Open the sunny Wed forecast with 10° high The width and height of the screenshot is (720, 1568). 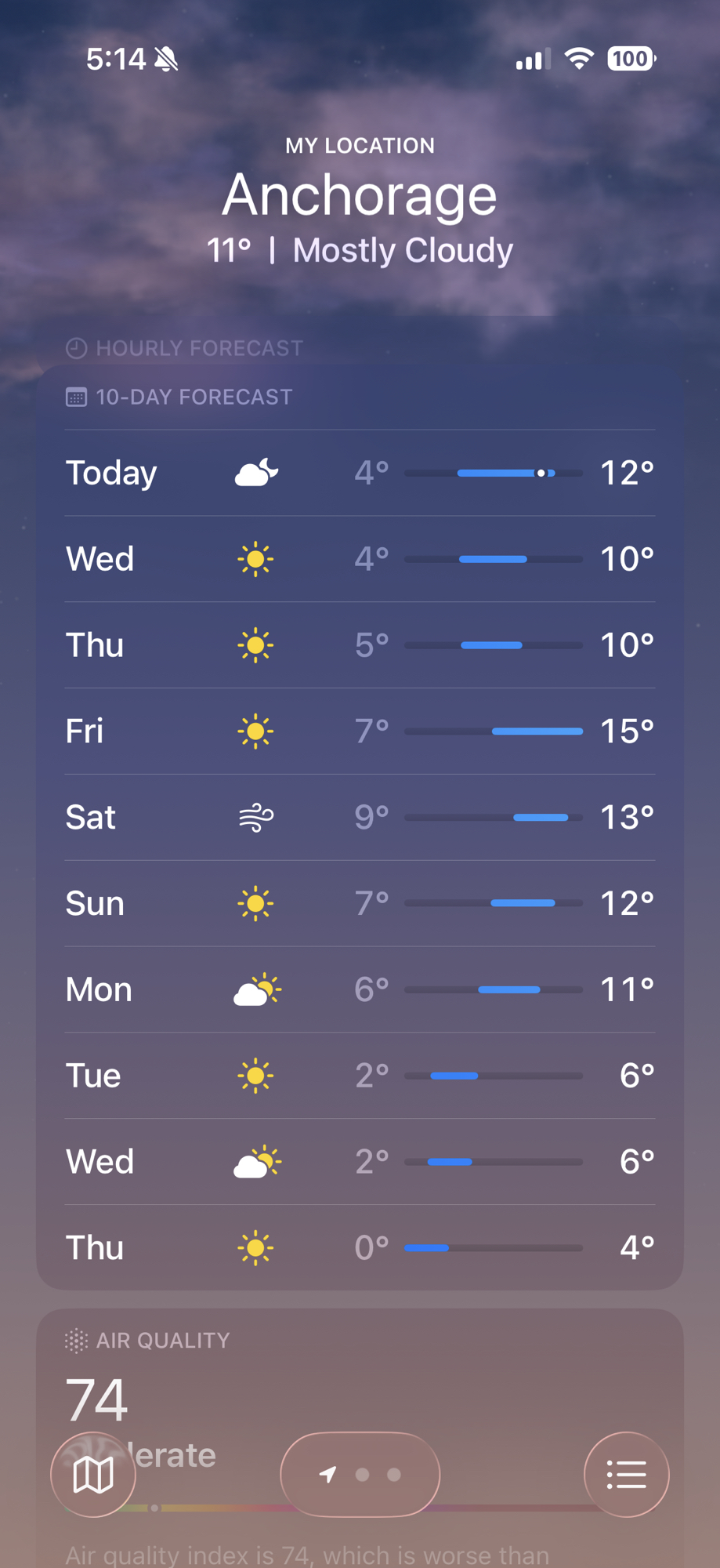[x=360, y=559]
